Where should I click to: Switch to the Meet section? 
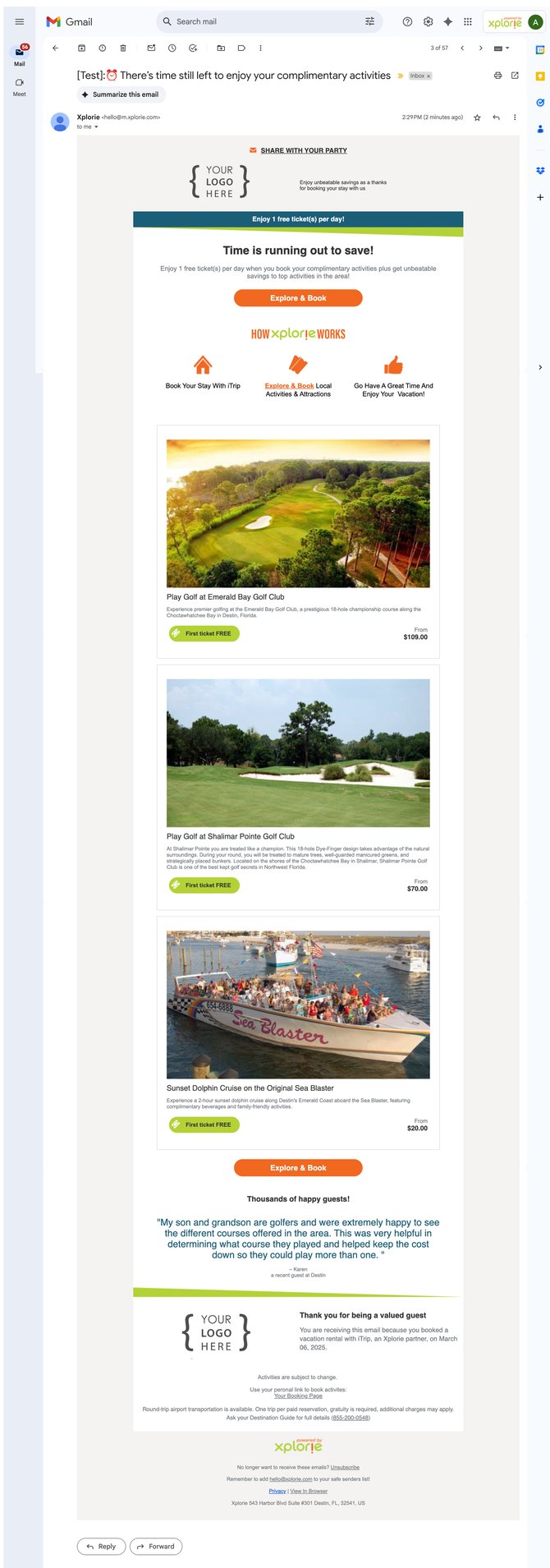[19, 85]
